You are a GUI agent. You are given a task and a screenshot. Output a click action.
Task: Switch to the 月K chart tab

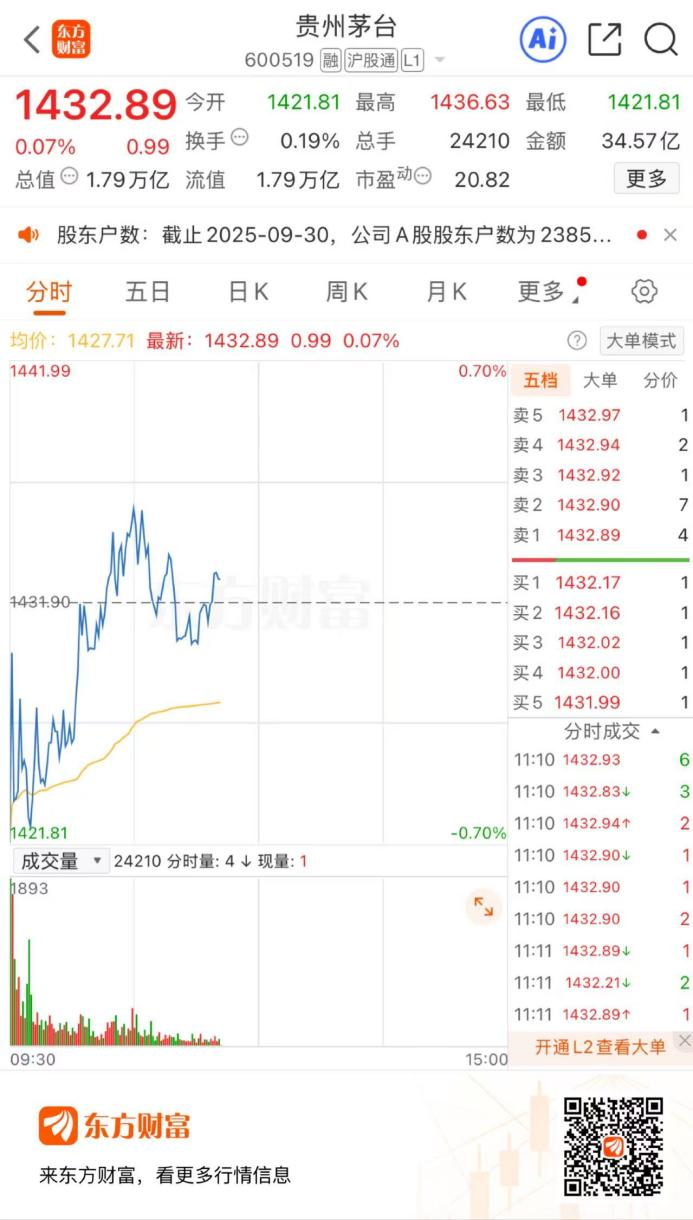point(446,292)
